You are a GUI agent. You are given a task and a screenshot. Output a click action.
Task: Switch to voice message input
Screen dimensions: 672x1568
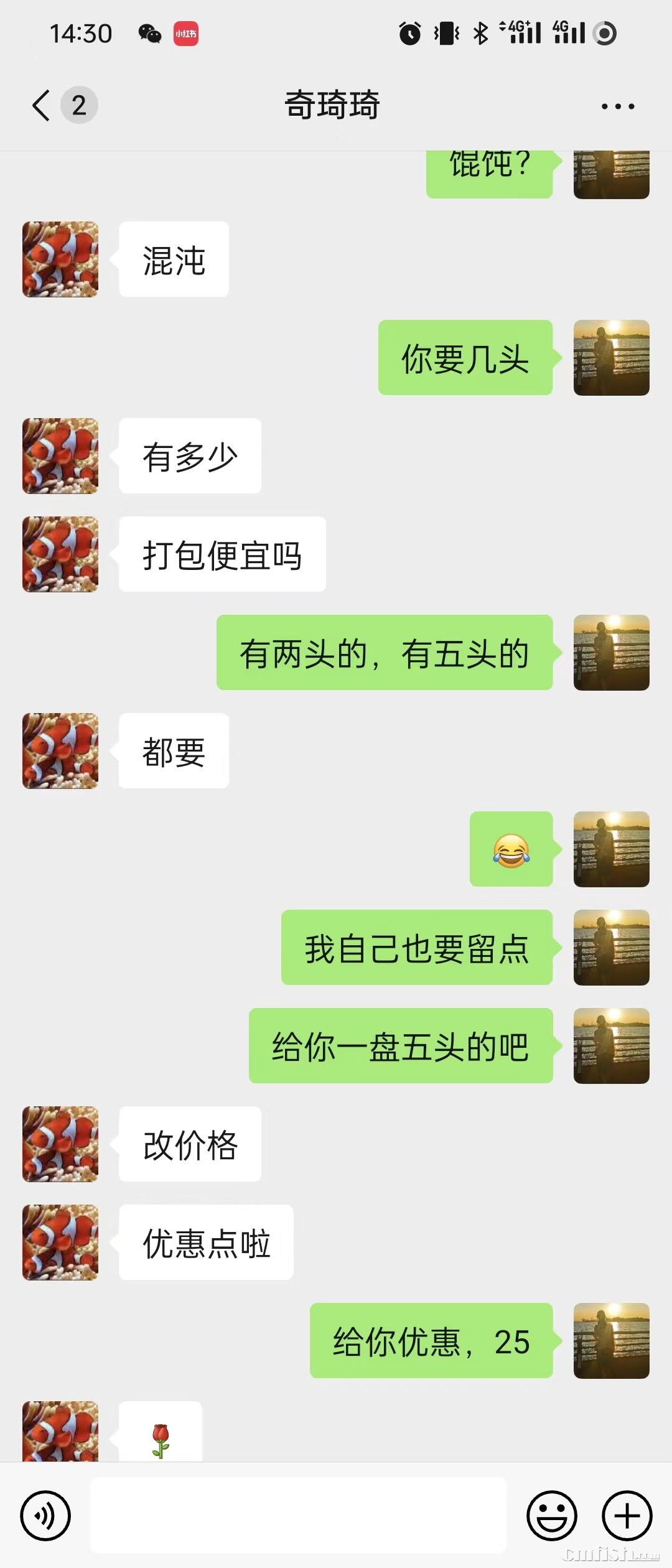click(45, 1515)
